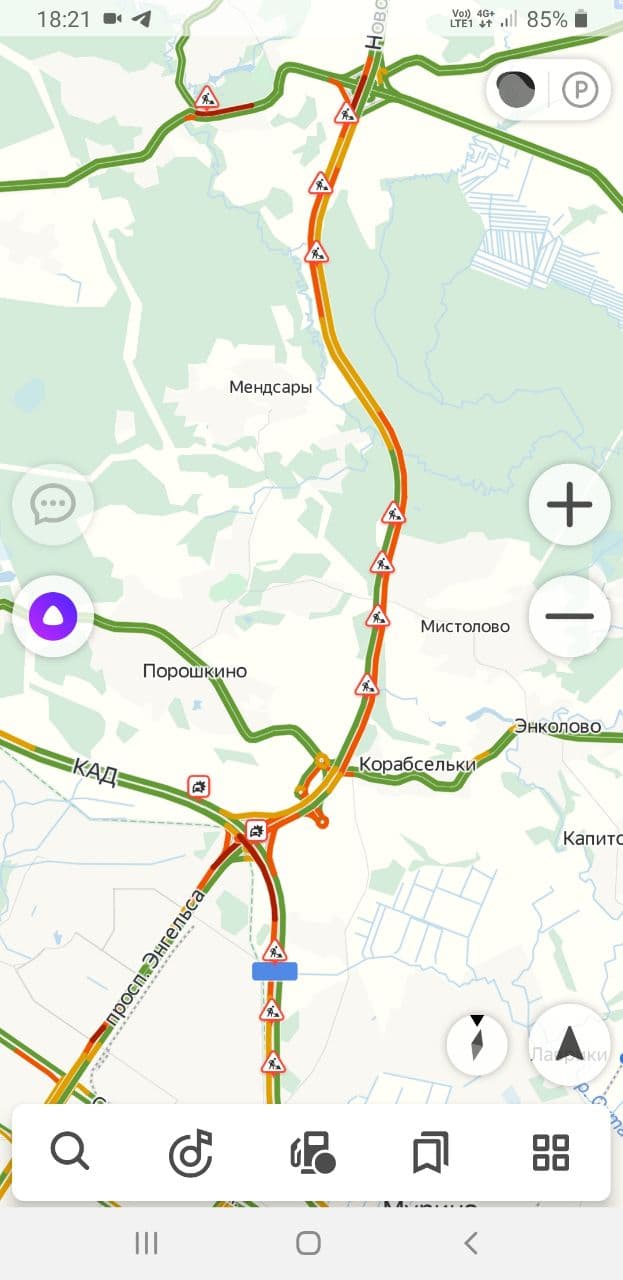Open saved bookmarks
This screenshot has height=1280, width=623.
tap(431, 1152)
